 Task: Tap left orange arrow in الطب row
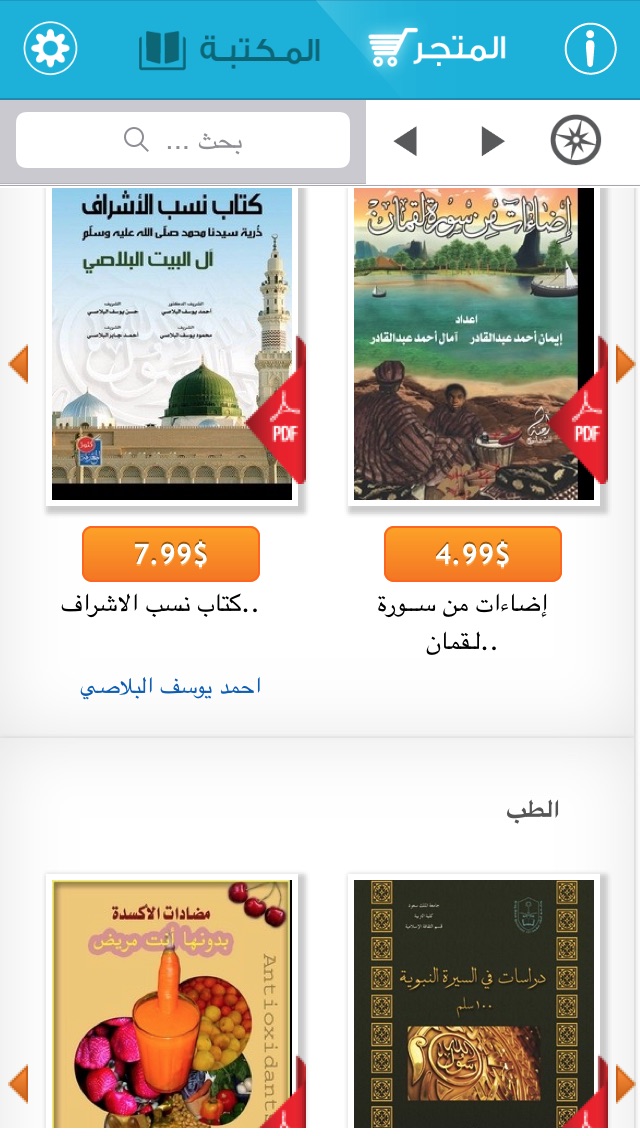point(18,1083)
